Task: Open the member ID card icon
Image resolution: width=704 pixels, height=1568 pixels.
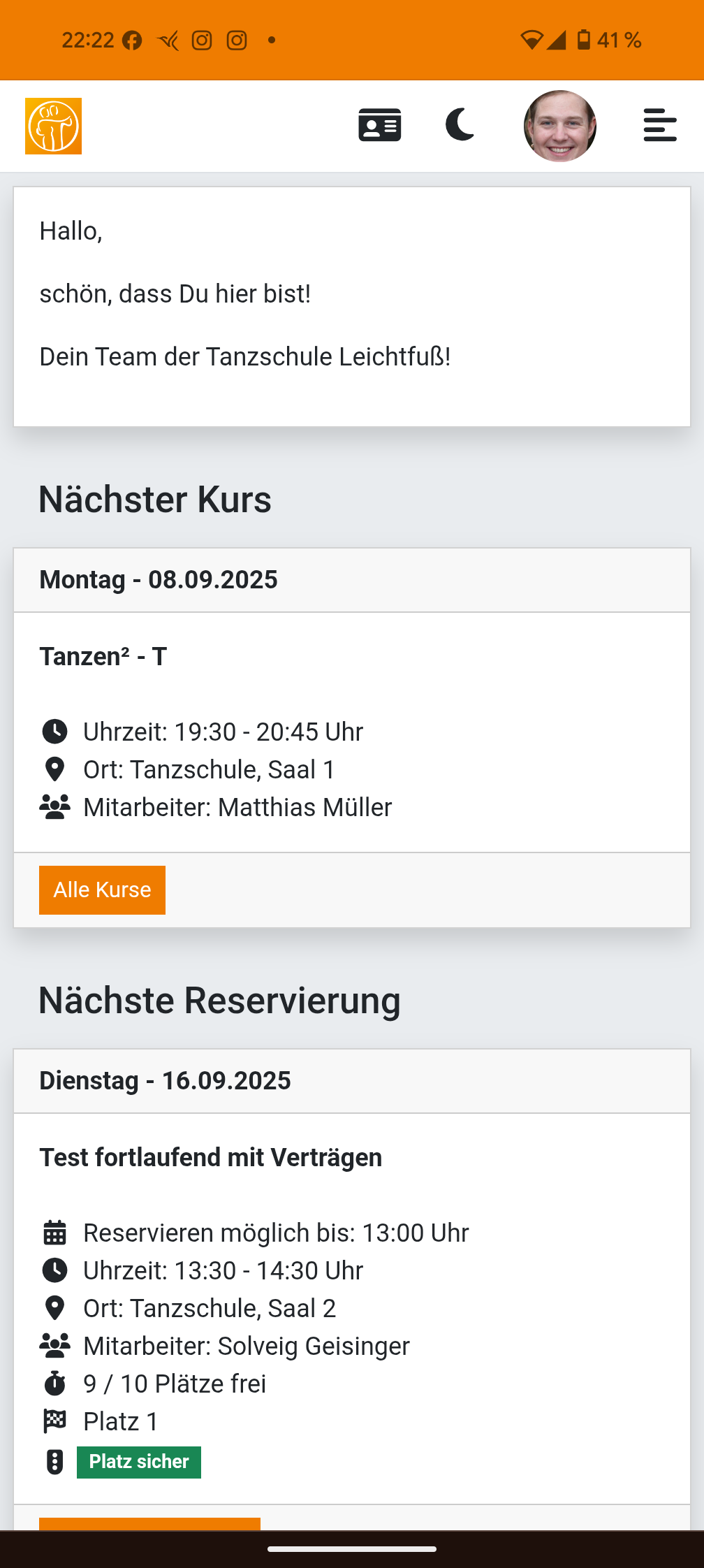Action: pos(380,126)
